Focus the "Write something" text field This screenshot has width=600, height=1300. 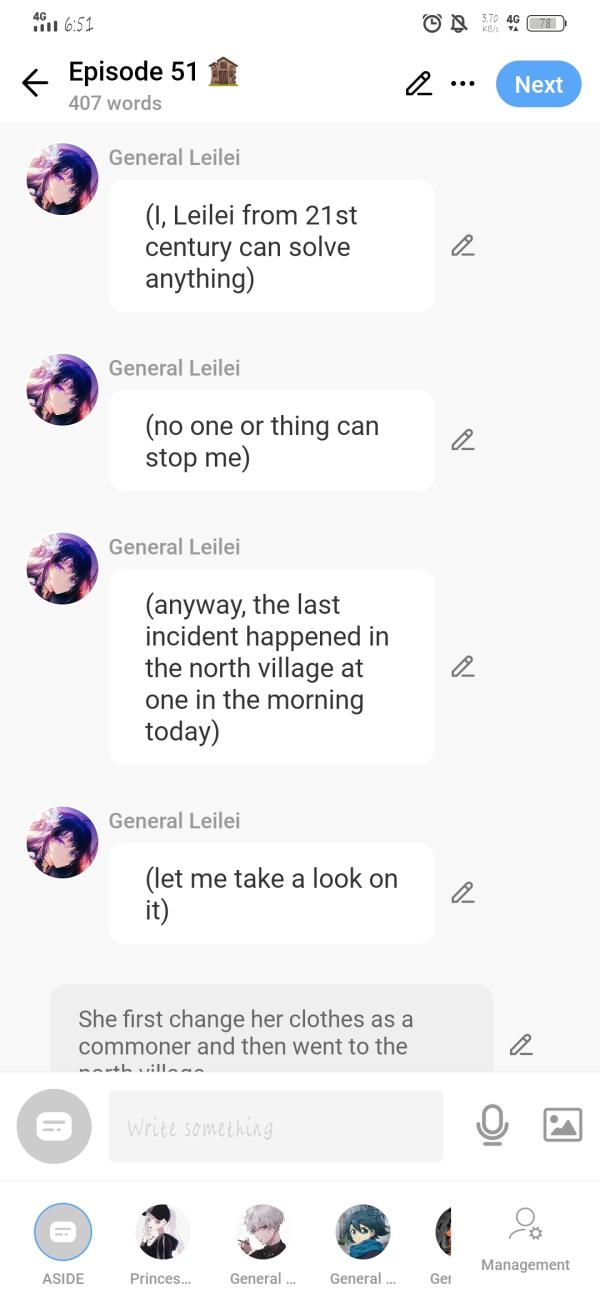[275, 1126]
